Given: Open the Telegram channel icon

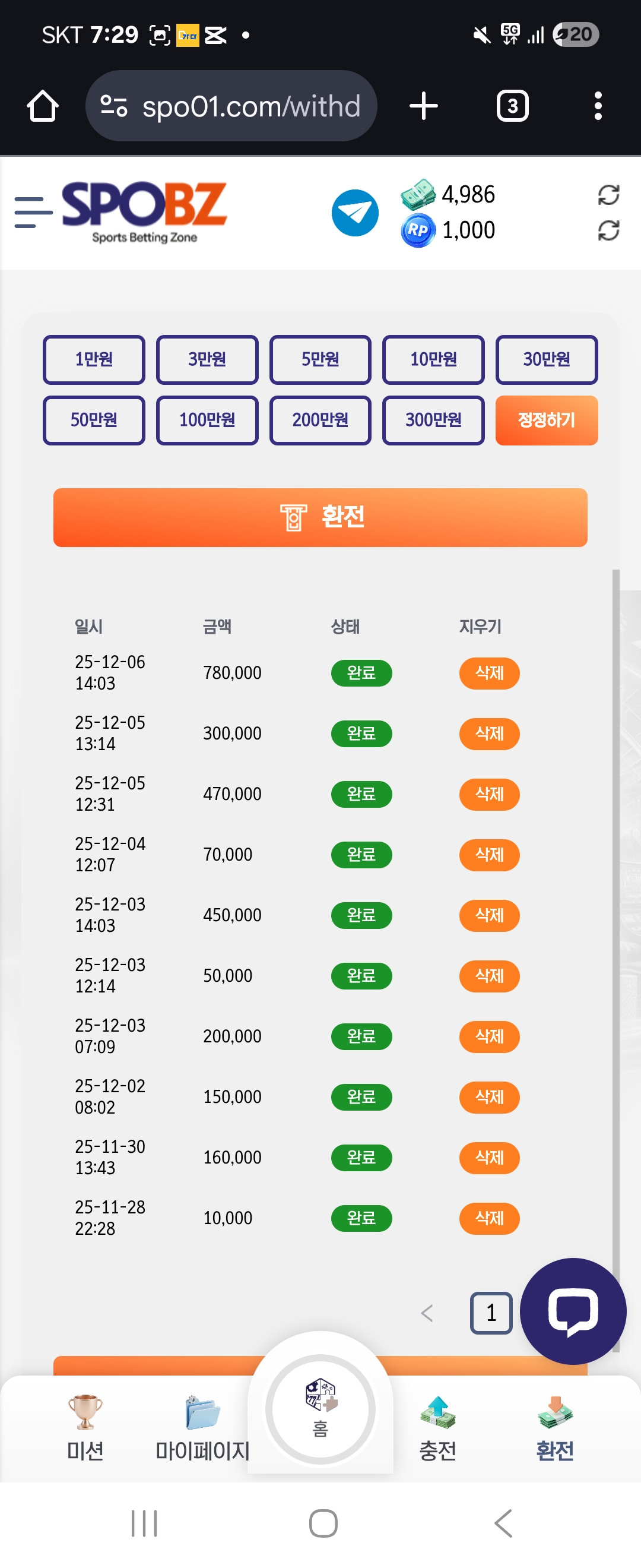Looking at the screenshot, I should pos(354,213).
